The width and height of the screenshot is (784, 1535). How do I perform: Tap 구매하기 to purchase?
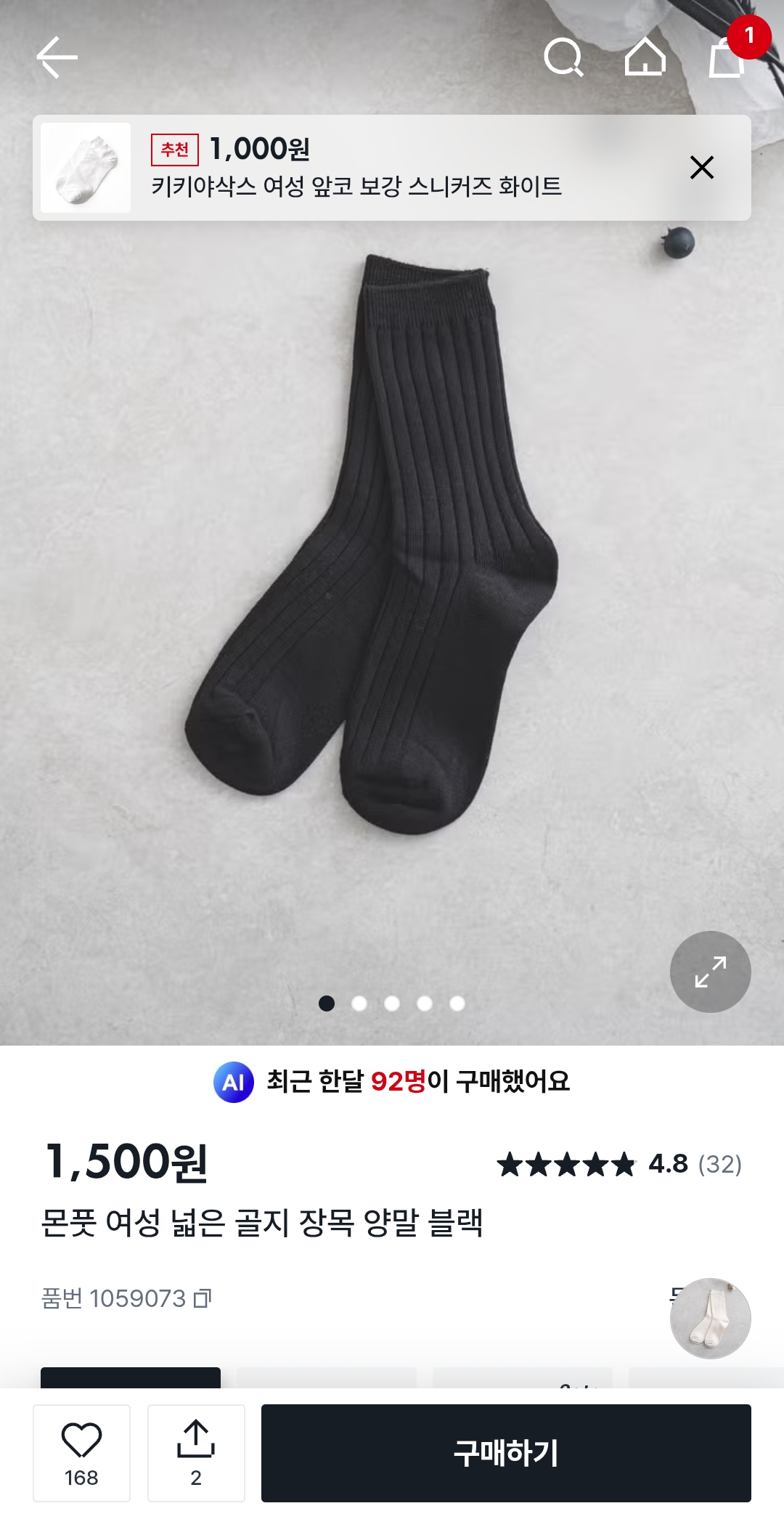tap(506, 1452)
